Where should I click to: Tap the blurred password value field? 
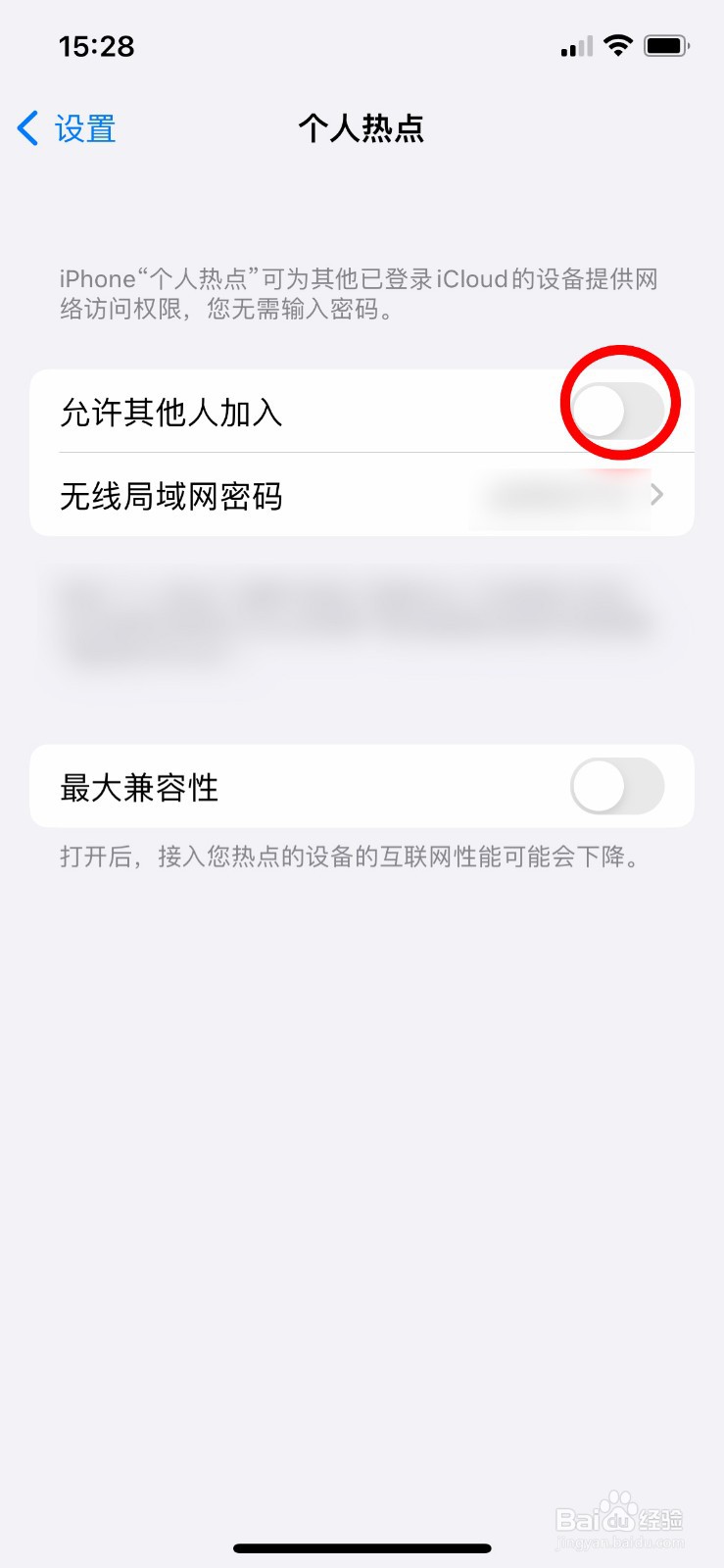pyautogui.click(x=558, y=495)
